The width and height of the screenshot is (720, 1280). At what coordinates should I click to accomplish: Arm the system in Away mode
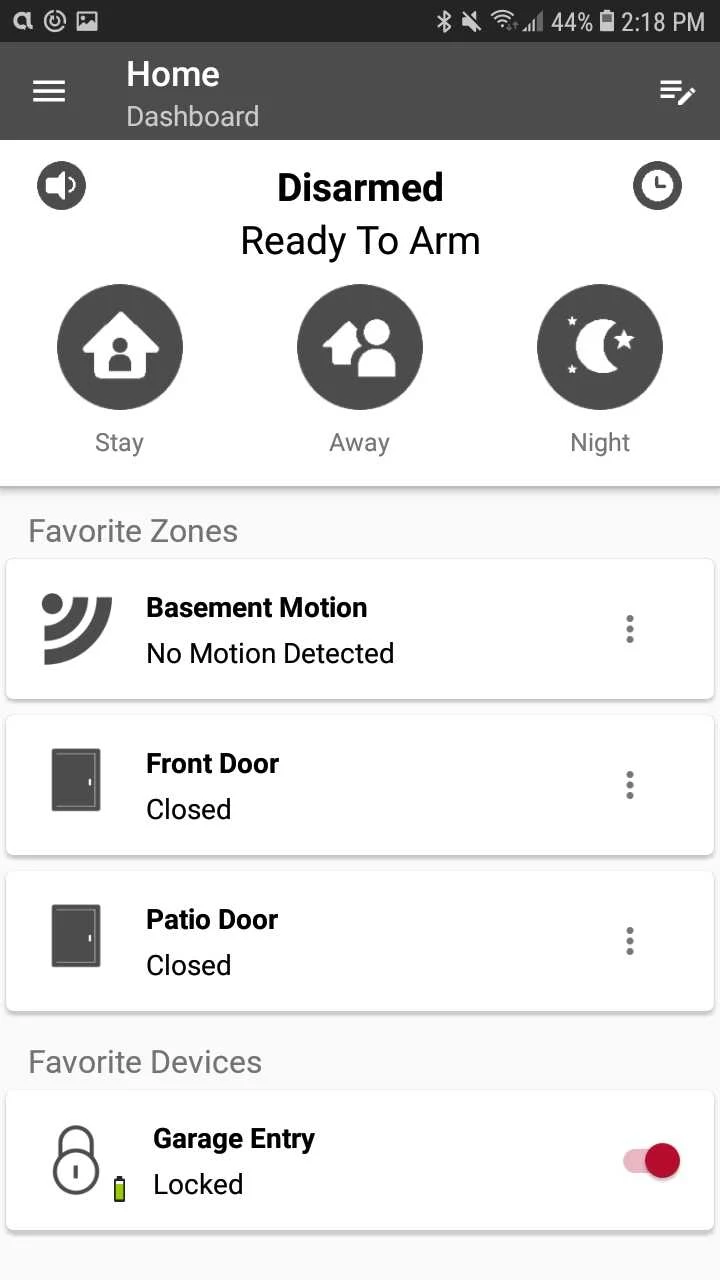pos(360,347)
